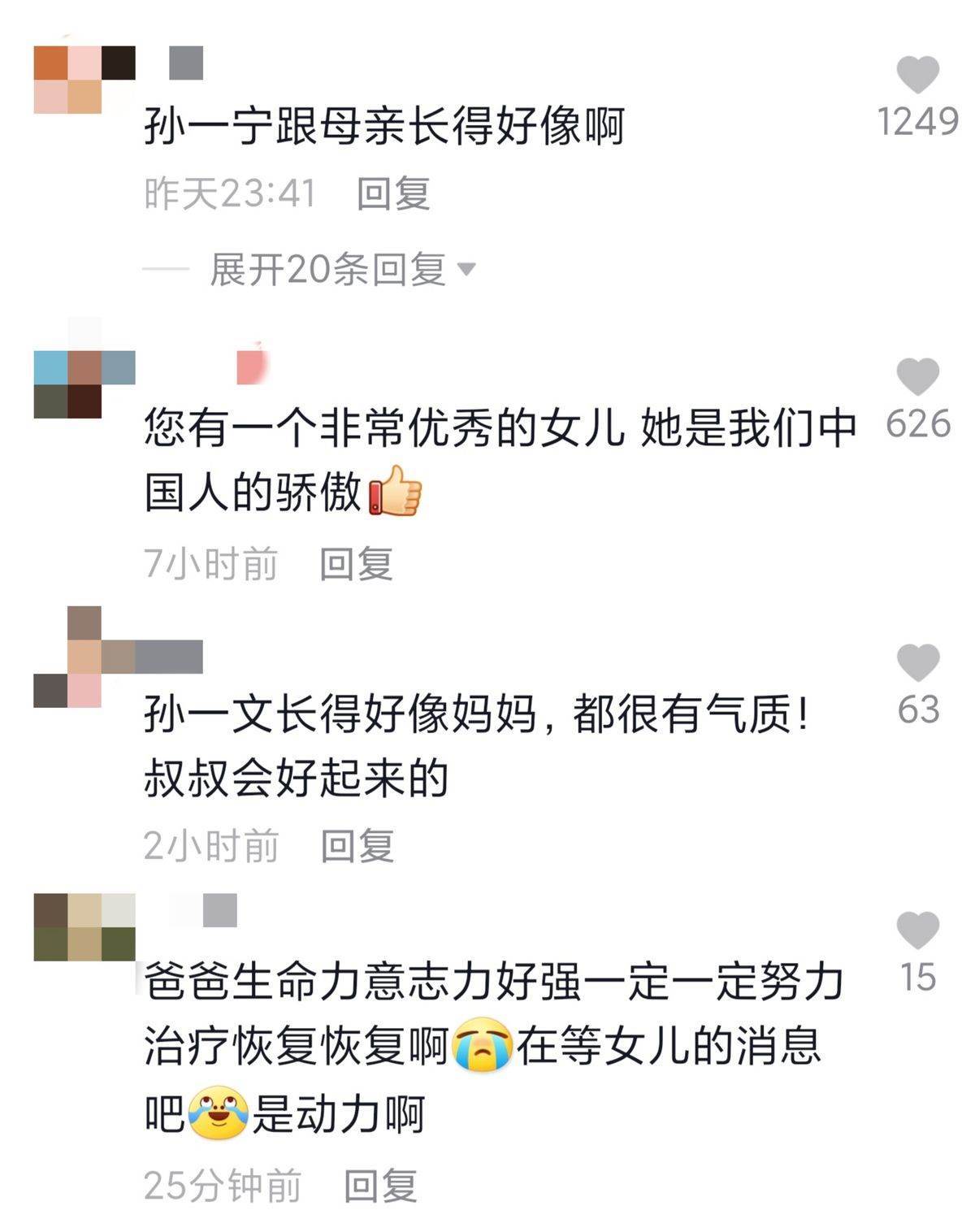Like the comment about 孙一宁跟母亲长得好像
The height and width of the screenshot is (1232, 975).
[x=917, y=76]
